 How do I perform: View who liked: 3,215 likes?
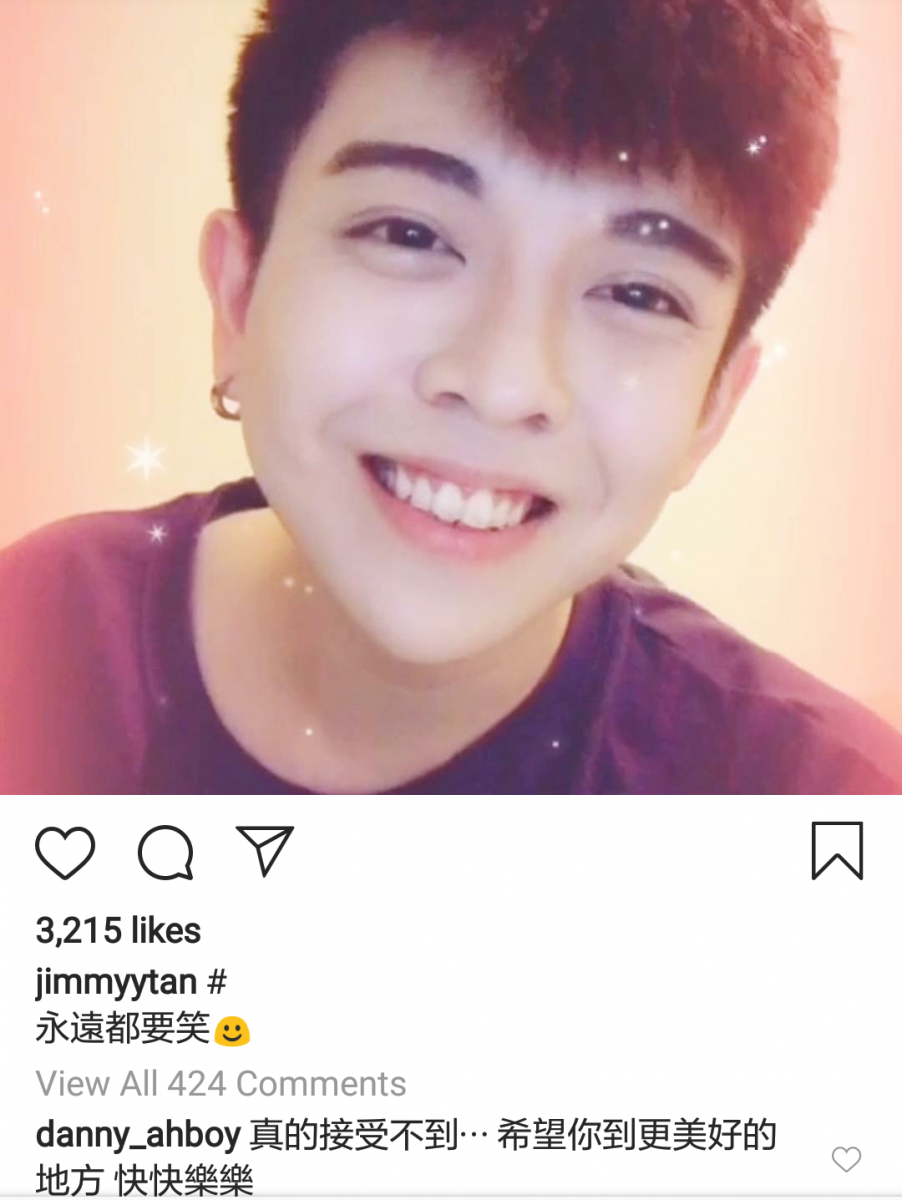(118, 931)
